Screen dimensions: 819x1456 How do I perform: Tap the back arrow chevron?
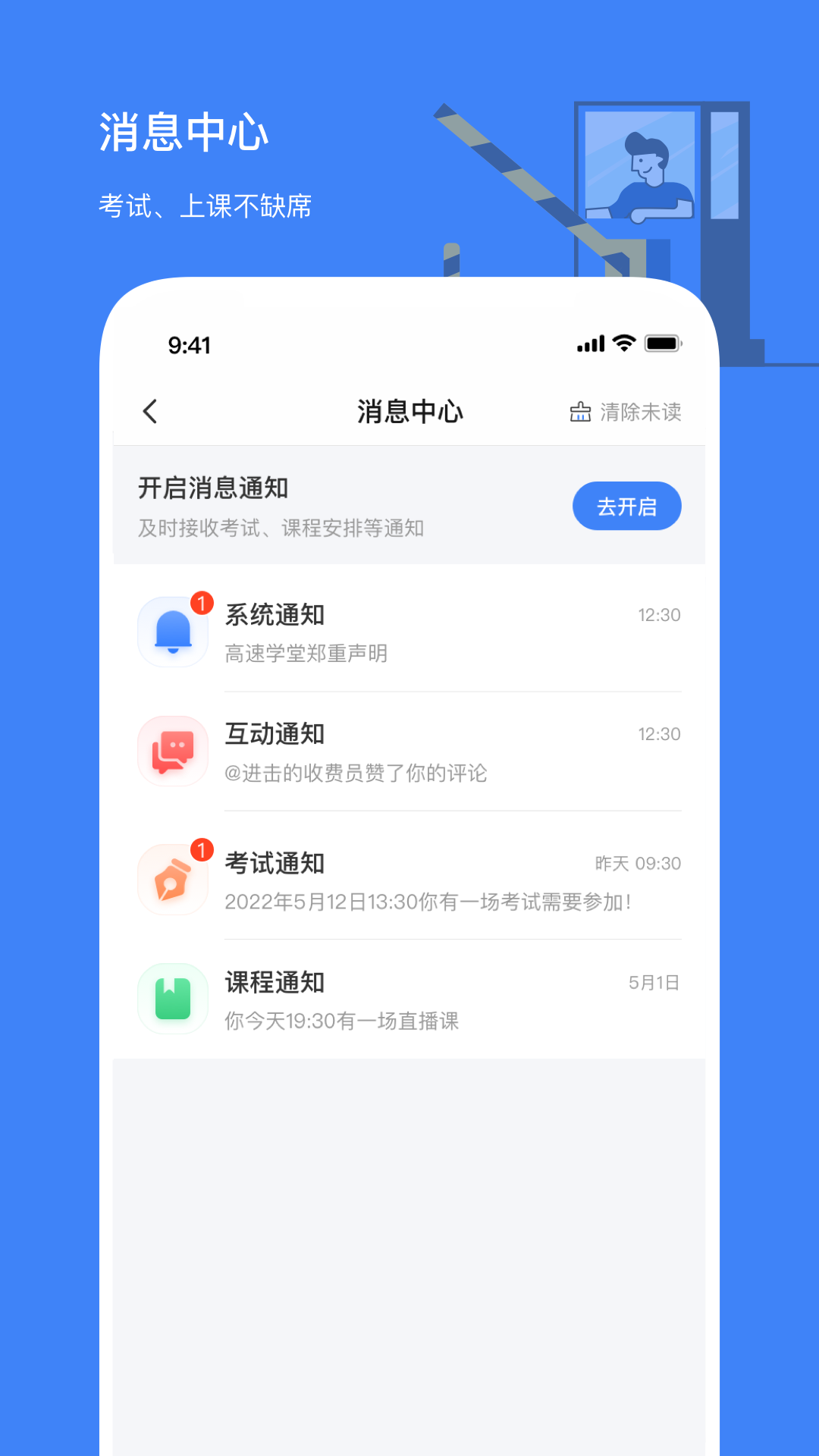pyautogui.click(x=149, y=412)
